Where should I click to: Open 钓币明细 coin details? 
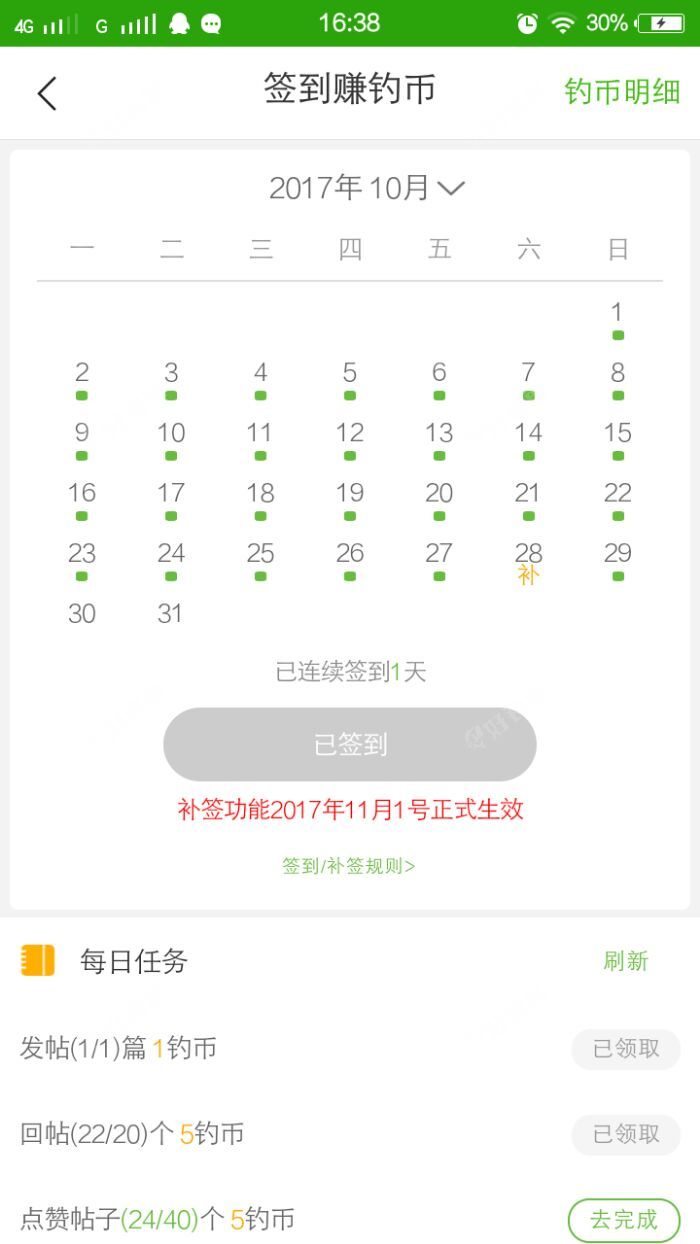622,92
